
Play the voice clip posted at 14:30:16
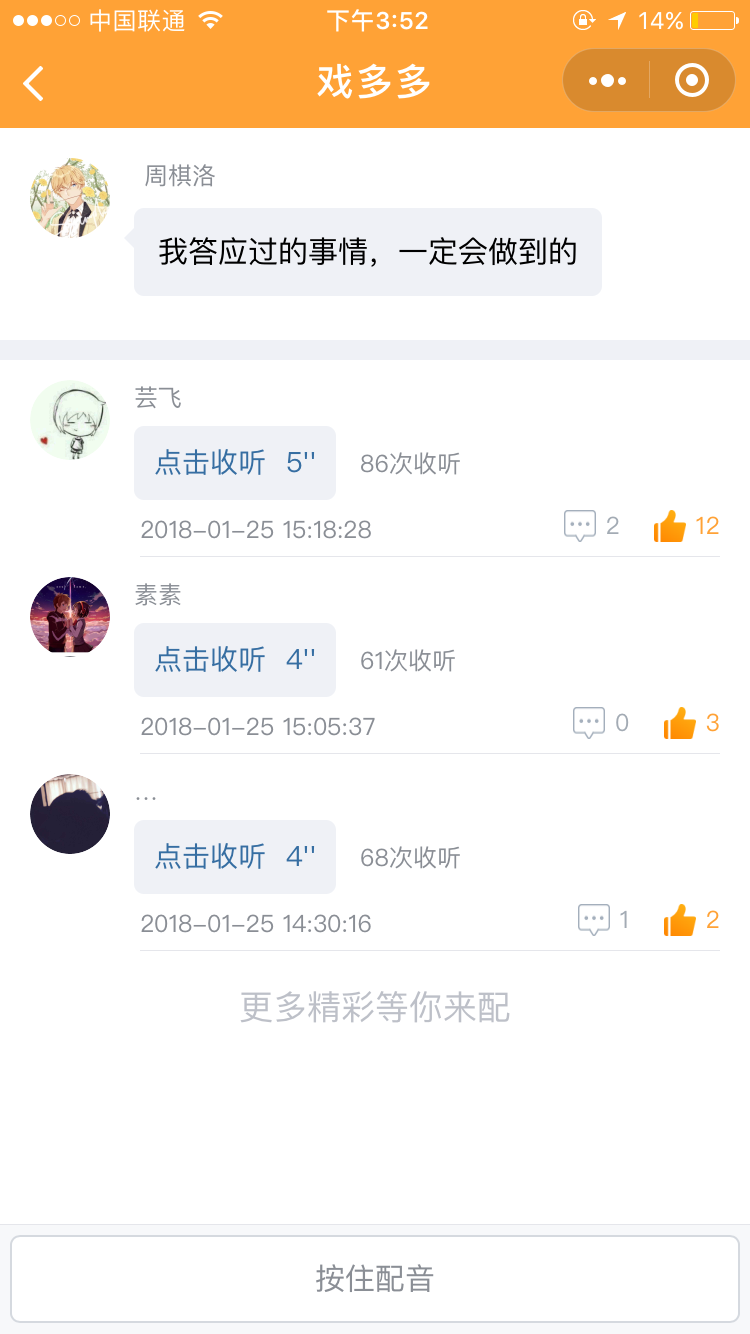(x=235, y=857)
